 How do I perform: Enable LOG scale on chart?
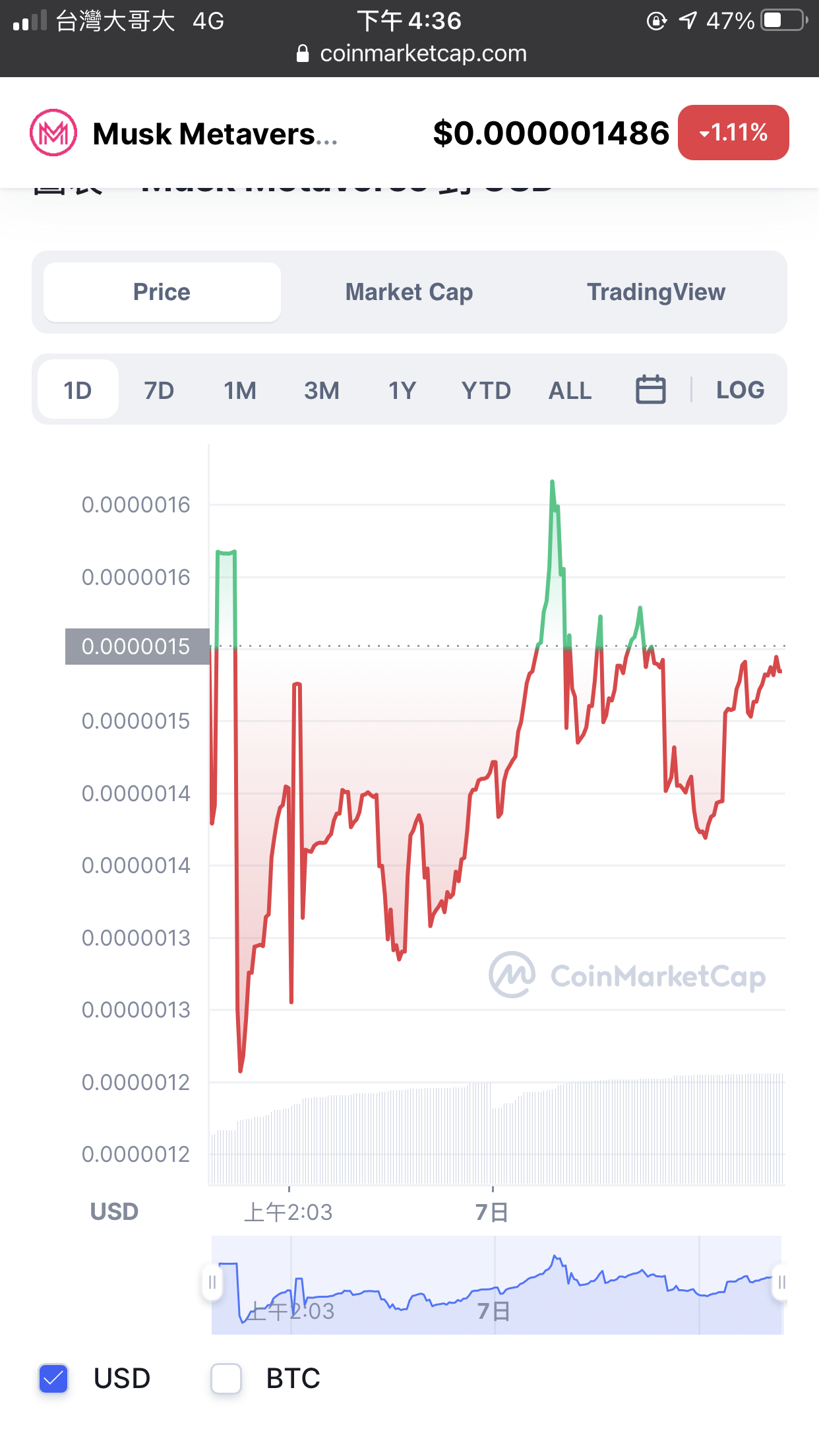pos(741,390)
